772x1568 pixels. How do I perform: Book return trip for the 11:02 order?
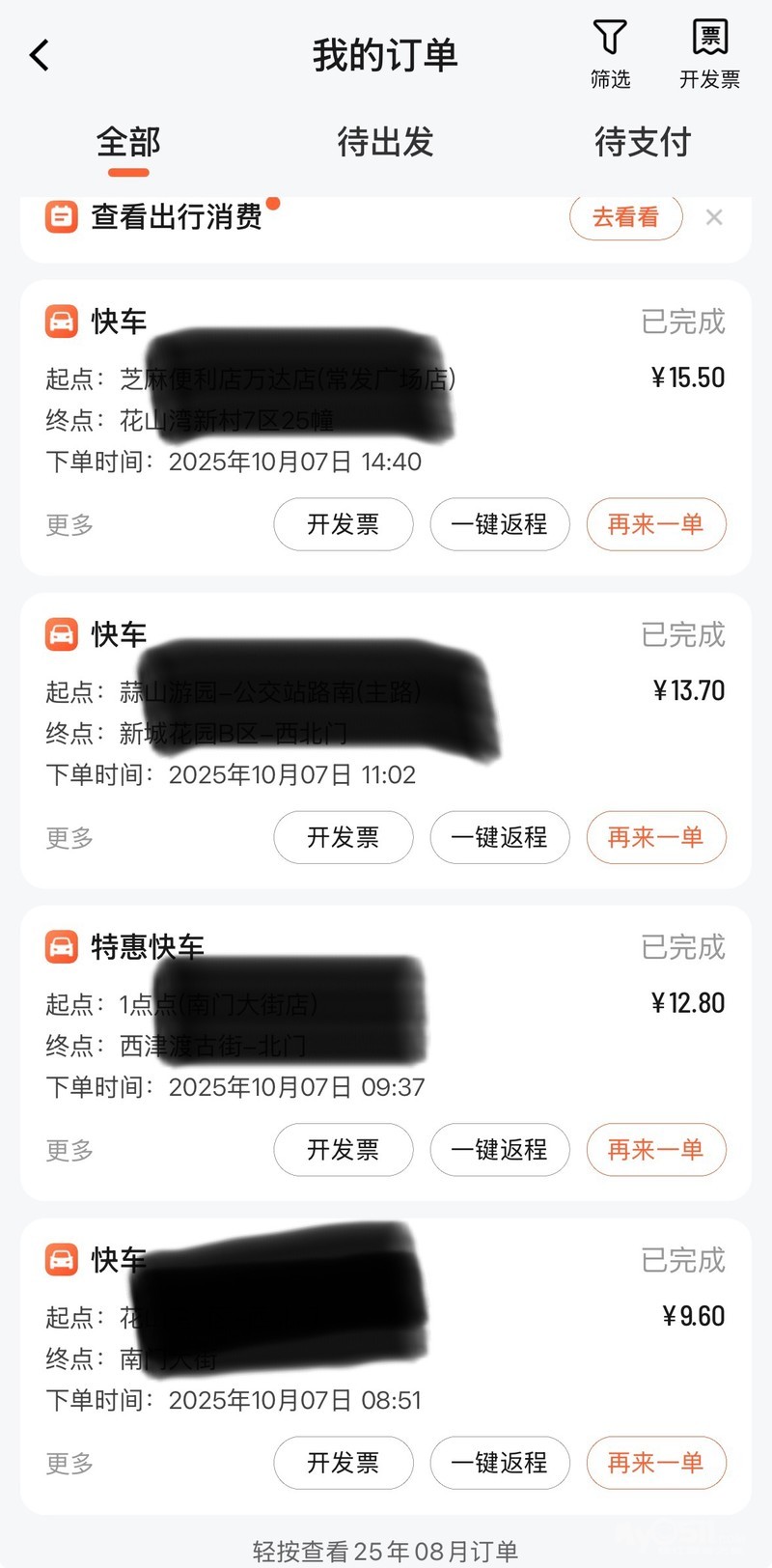pyautogui.click(x=499, y=837)
